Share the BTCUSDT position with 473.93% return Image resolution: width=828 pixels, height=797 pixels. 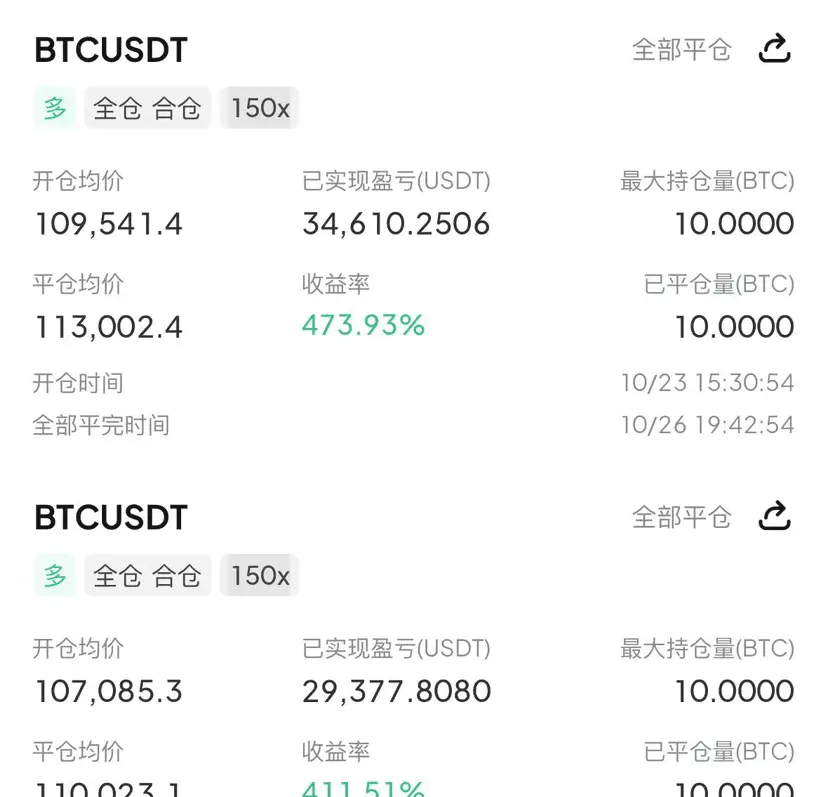[x=774, y=49]
